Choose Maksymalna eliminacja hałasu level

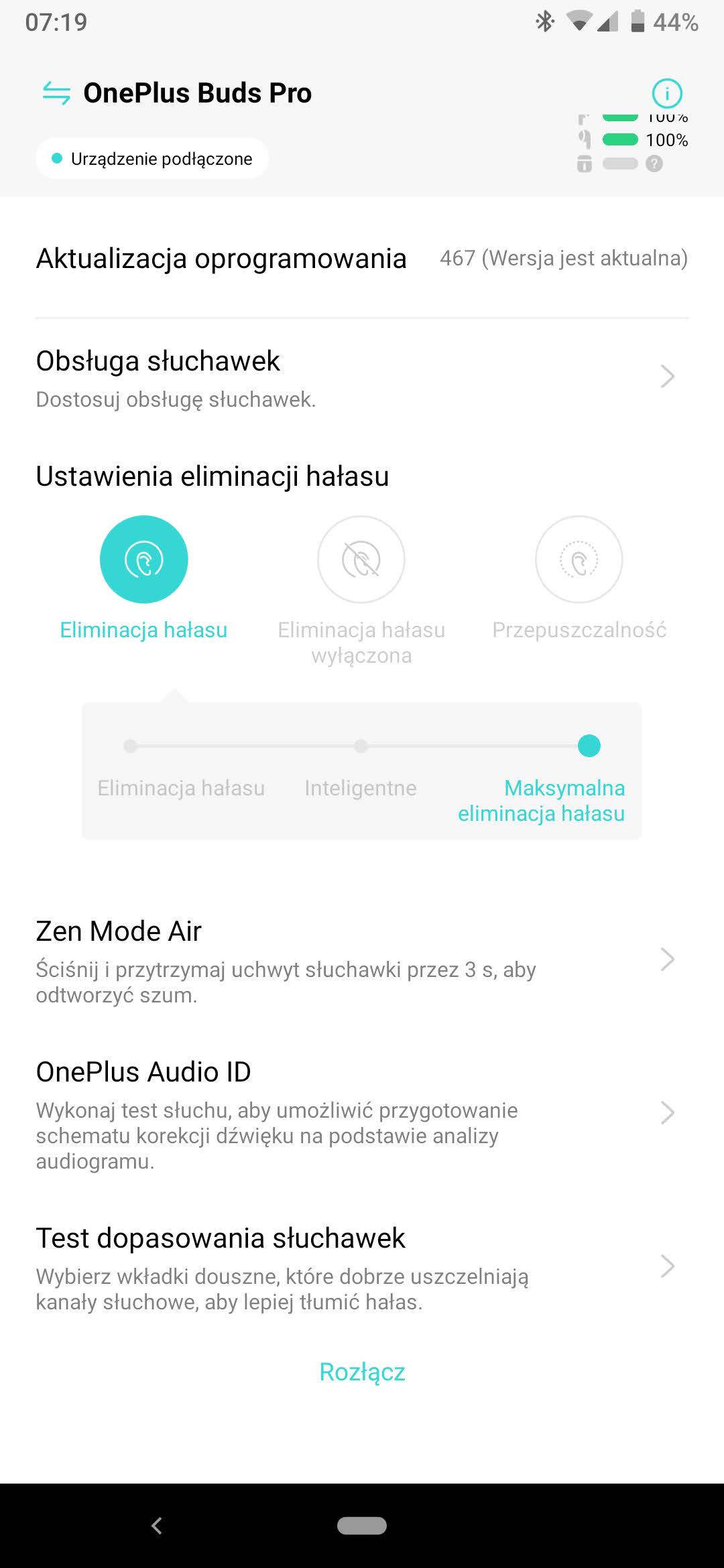589,746
